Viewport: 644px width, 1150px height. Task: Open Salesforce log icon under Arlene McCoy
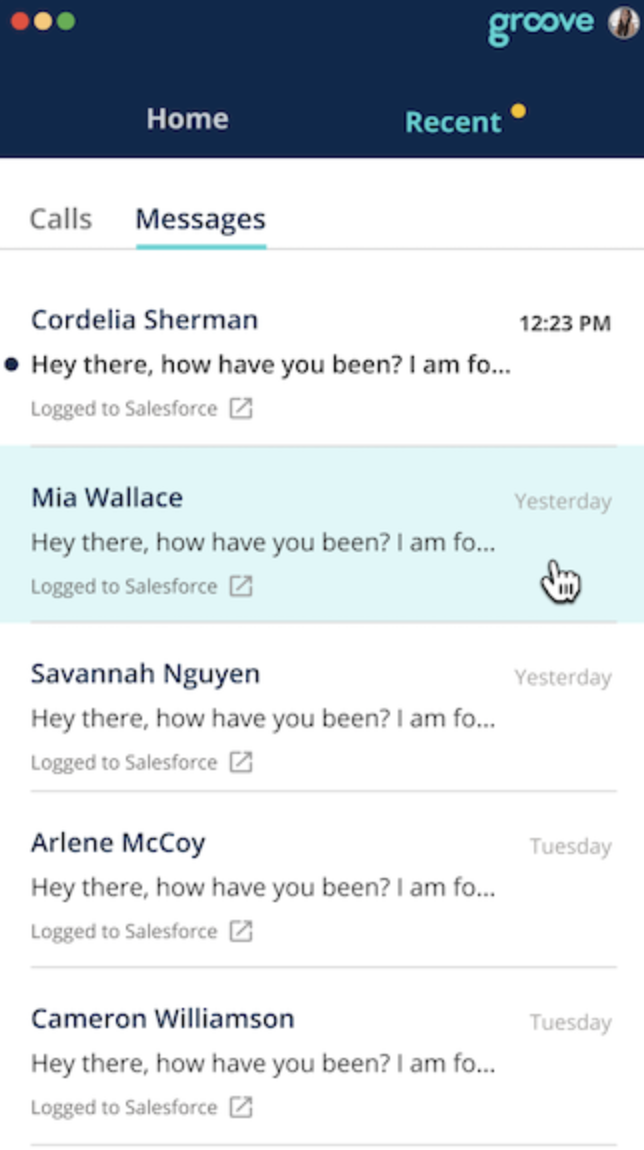241,931
